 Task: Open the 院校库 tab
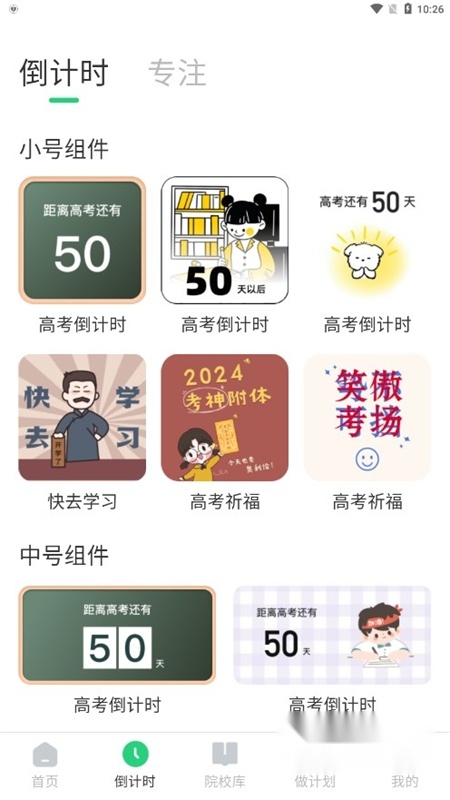225,764
